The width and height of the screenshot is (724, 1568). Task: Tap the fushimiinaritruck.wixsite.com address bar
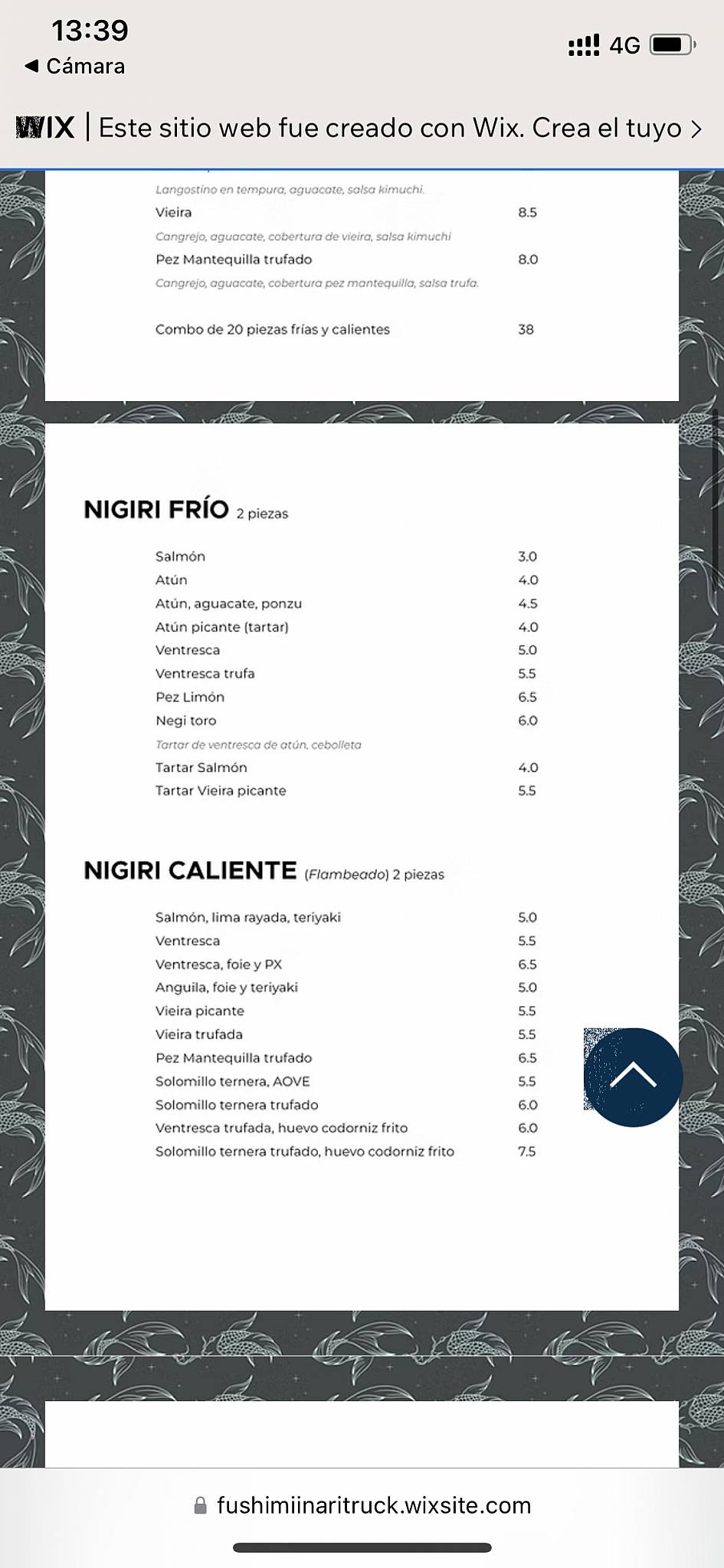coord(362,1504)
